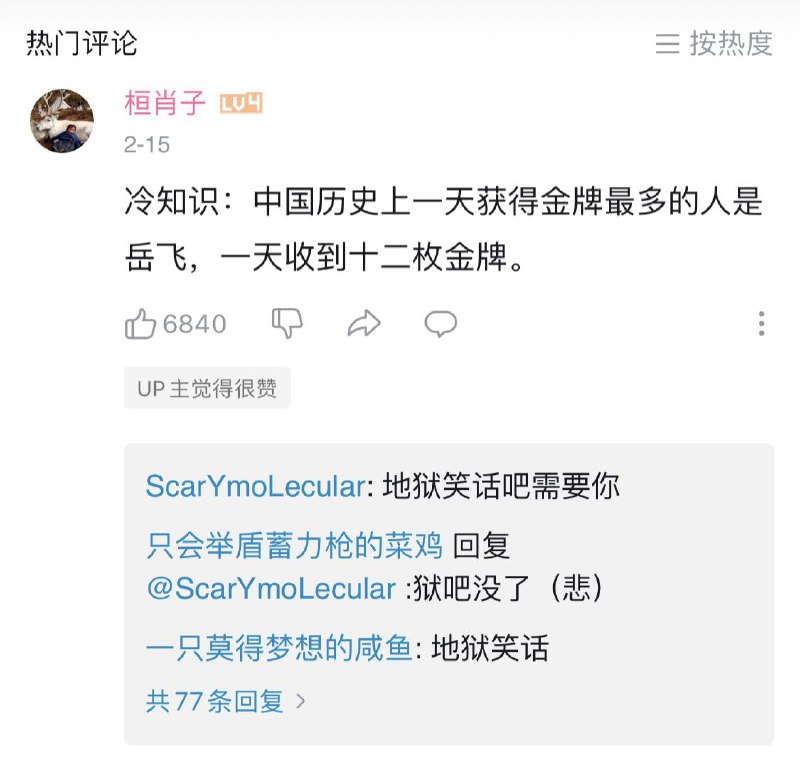
Task: Open 一只莫得梦想的咸鱼's profile
Action: point(279,649)
